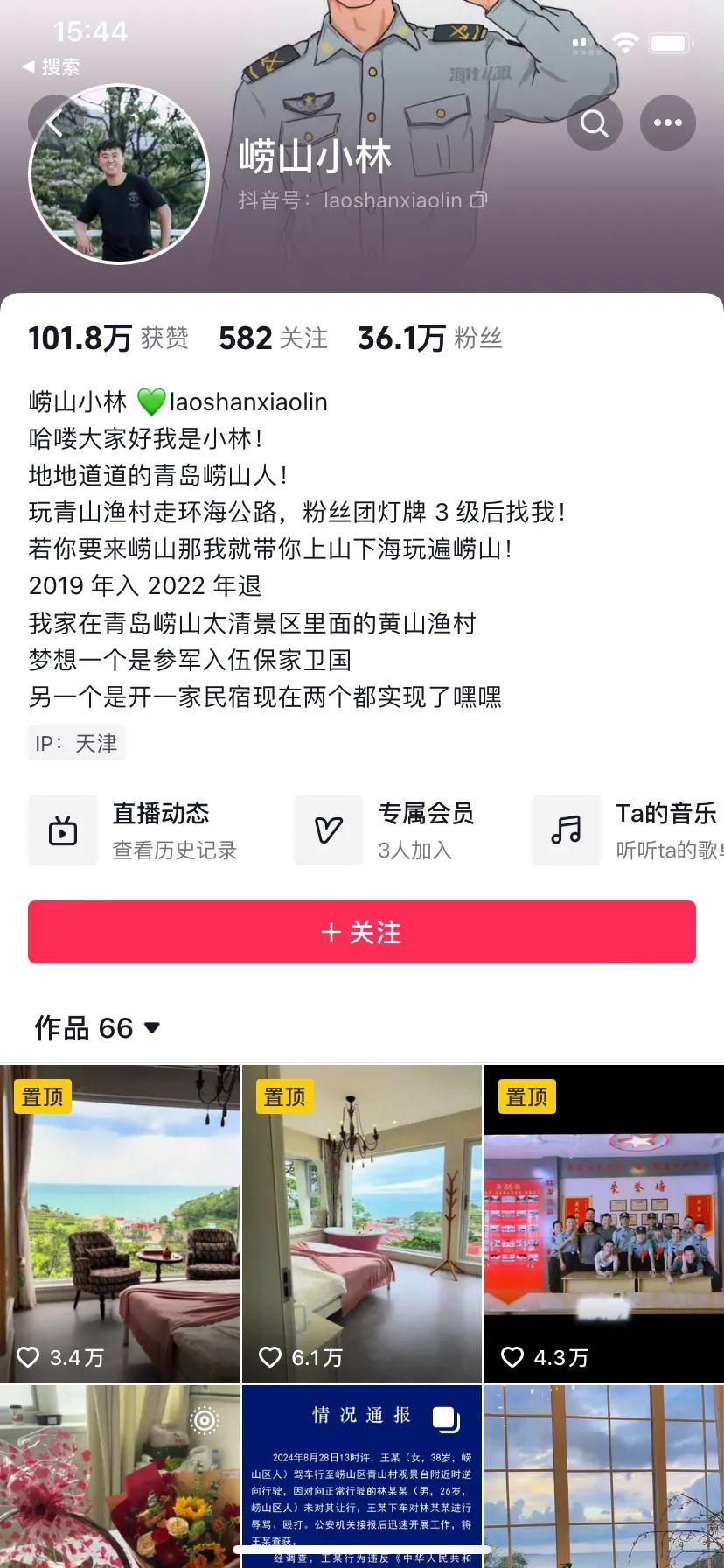Open pinned video with 3.4万 likes
Screen dimensions: 724x1568
(120, 1223)
